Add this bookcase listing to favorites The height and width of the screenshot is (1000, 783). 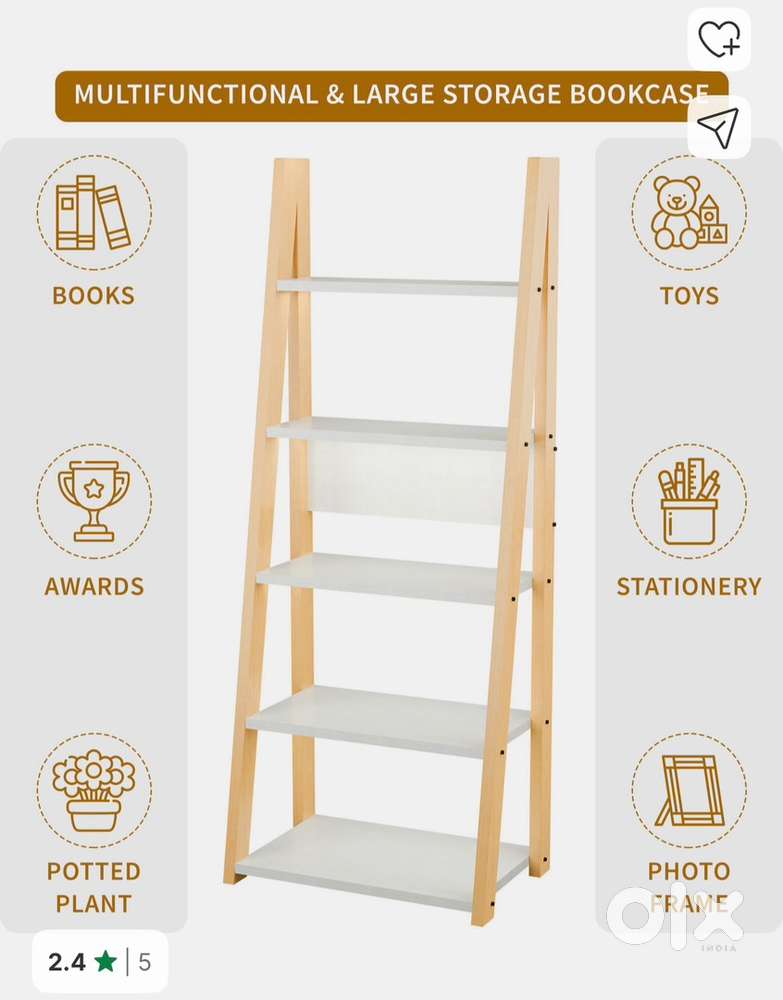718,40
